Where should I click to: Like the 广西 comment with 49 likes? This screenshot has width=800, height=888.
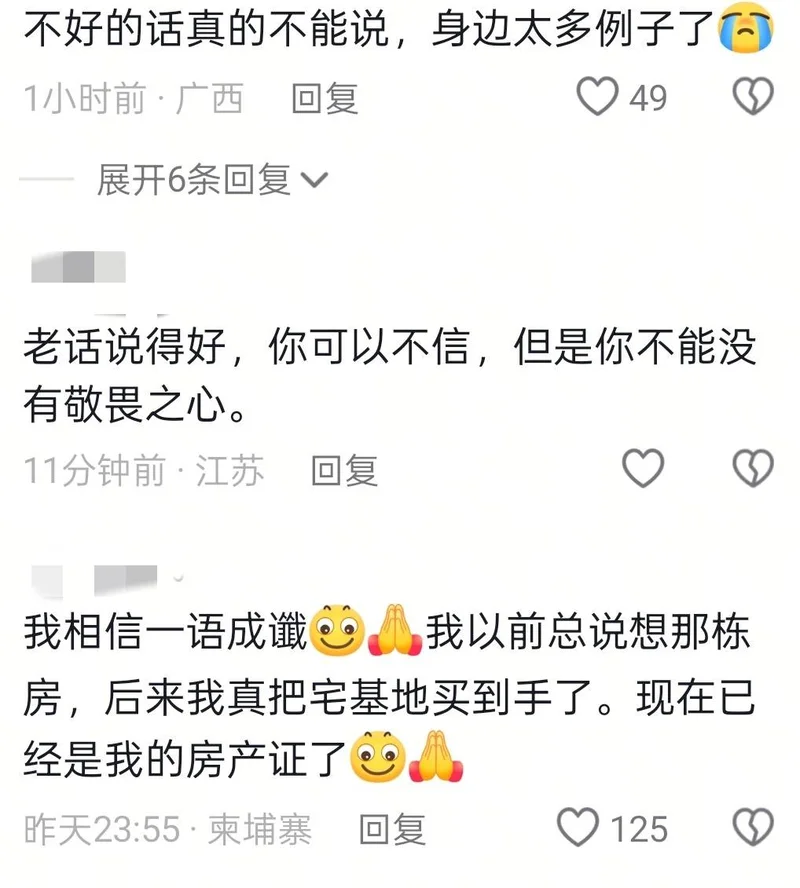pos(600,98)
